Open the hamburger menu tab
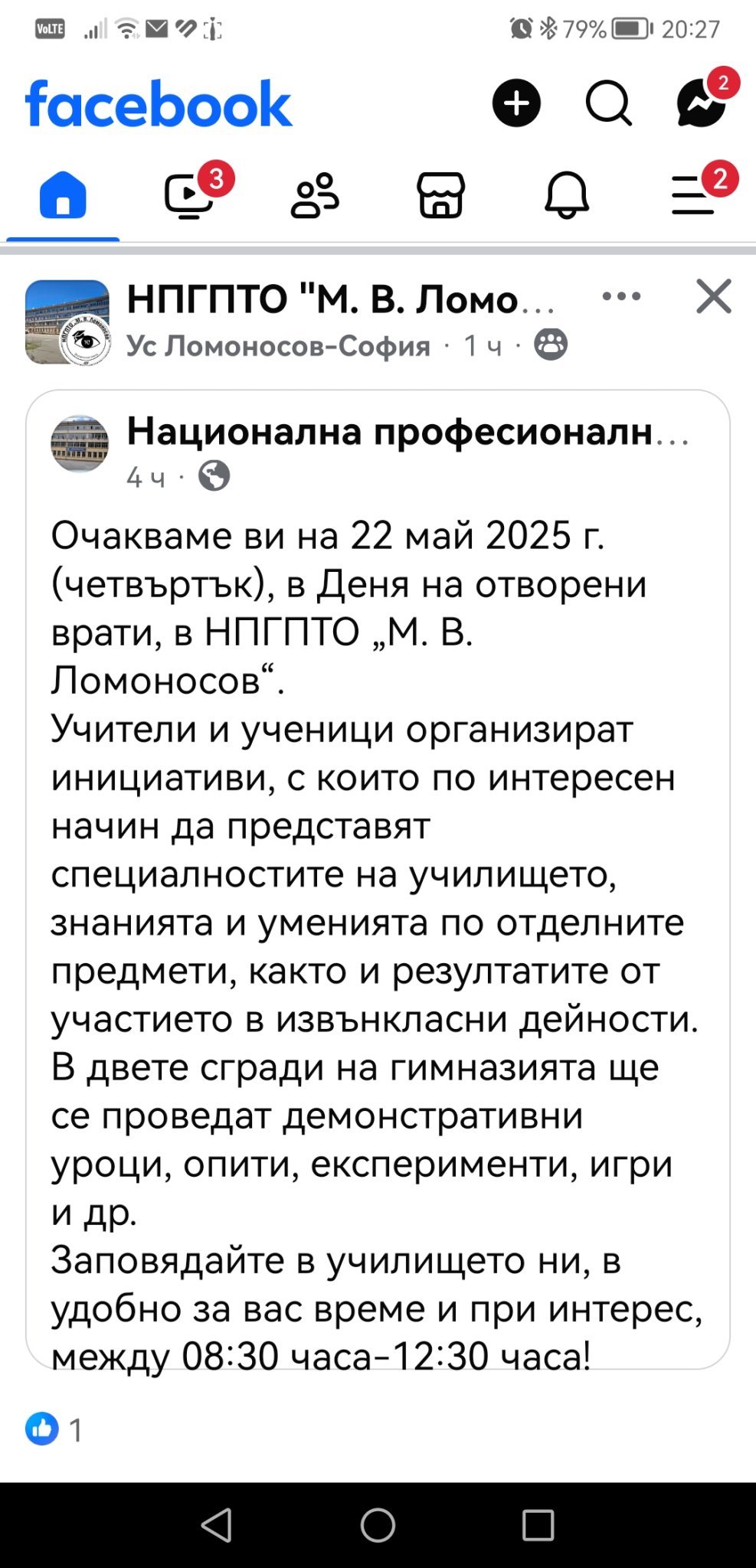This screenshot has height=1568, width=756. click(x=693, y=195)
